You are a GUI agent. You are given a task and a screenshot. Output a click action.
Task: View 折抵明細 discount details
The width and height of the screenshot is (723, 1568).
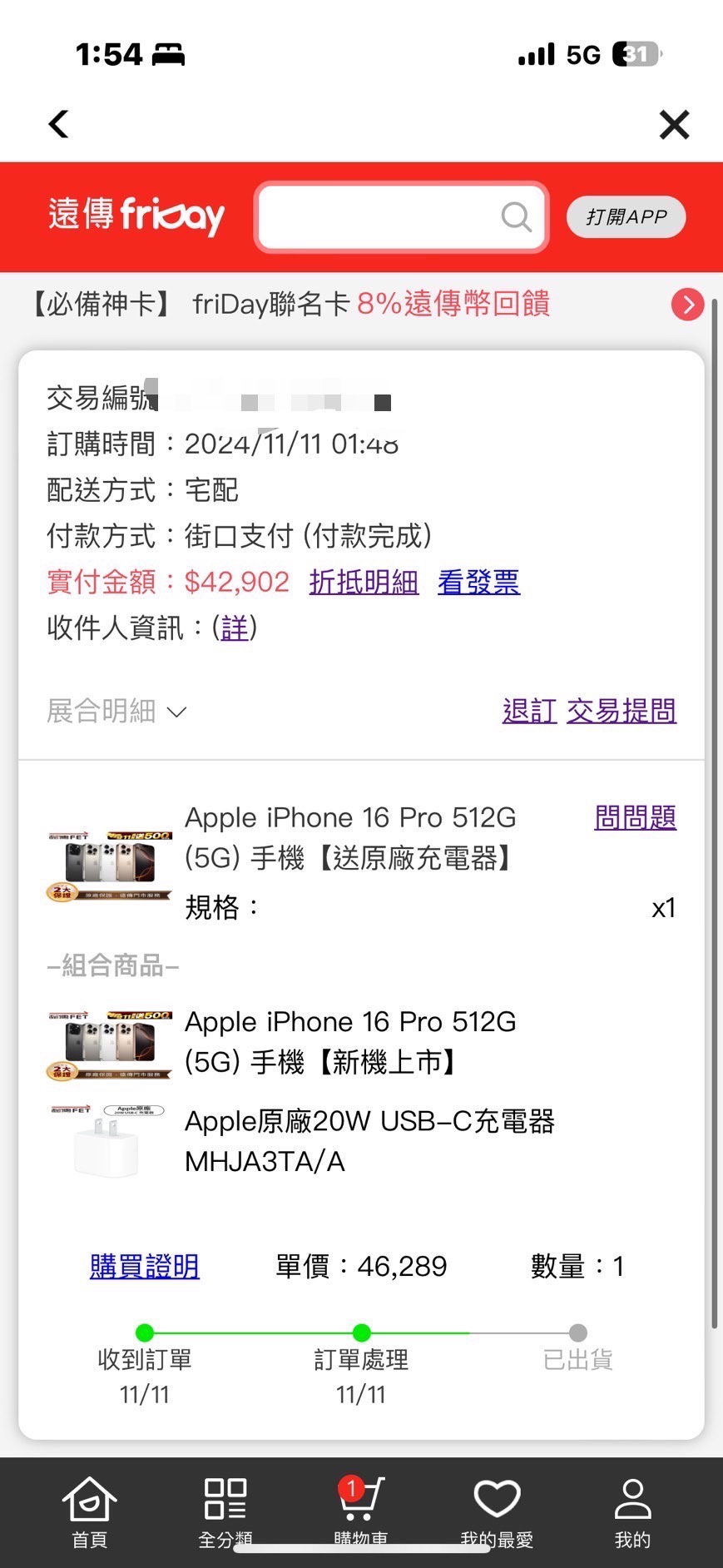[364, 582]
